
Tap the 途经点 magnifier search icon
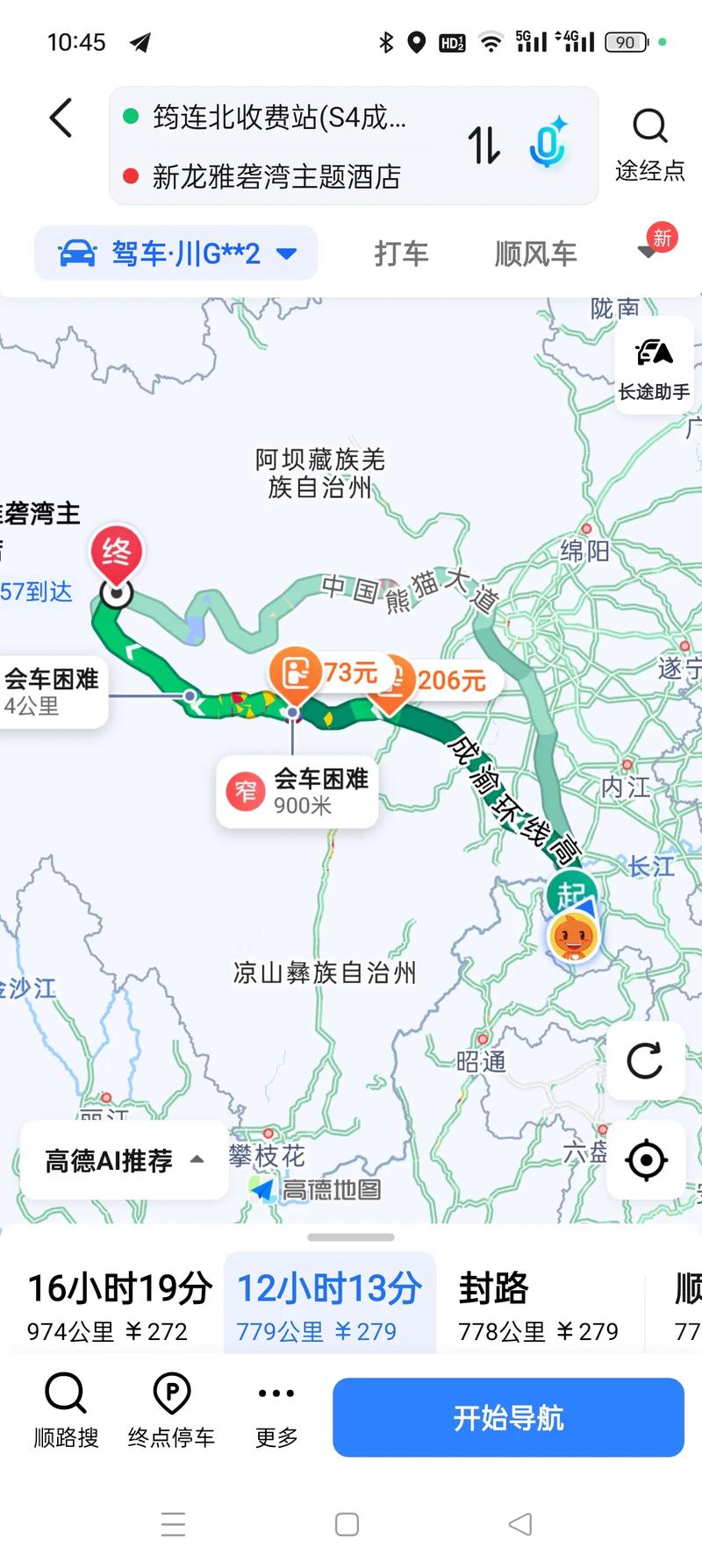tap(650, 125)
